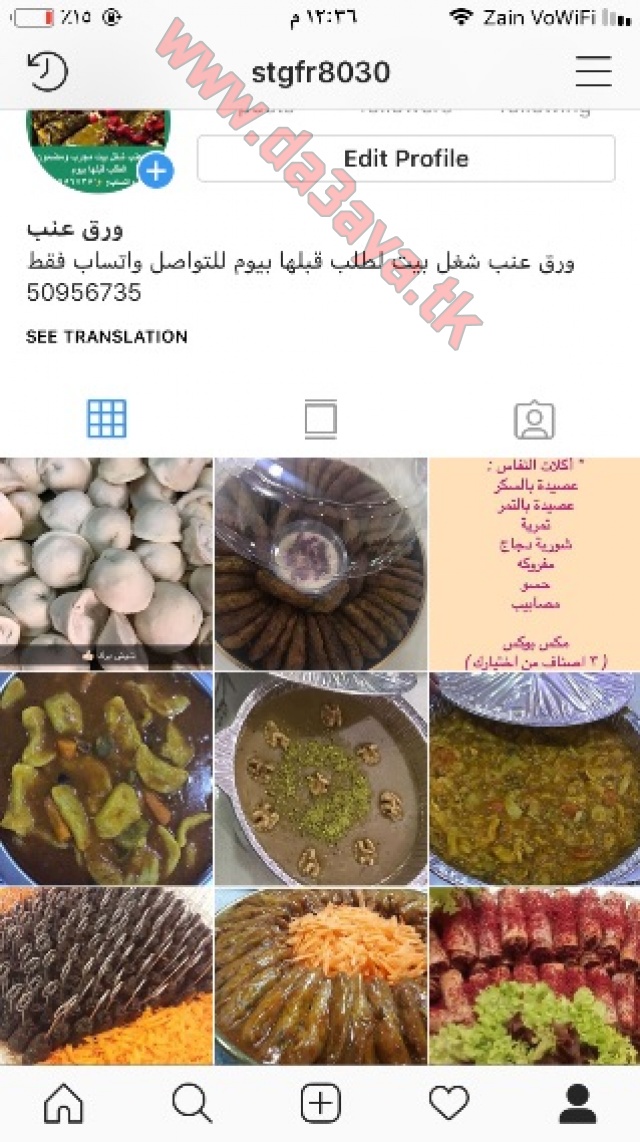Open the Search tab
Image resolution: width=640 pixels, height=1142 pixels.
[192, 1103]
